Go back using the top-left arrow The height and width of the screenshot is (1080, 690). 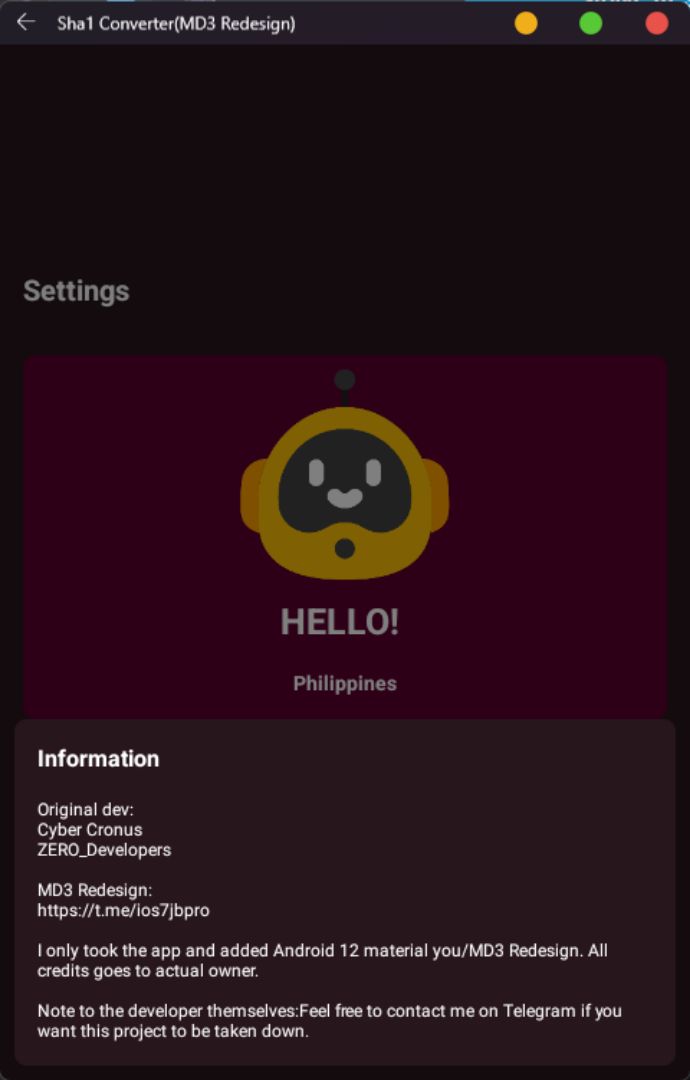[x=26, y=22]
